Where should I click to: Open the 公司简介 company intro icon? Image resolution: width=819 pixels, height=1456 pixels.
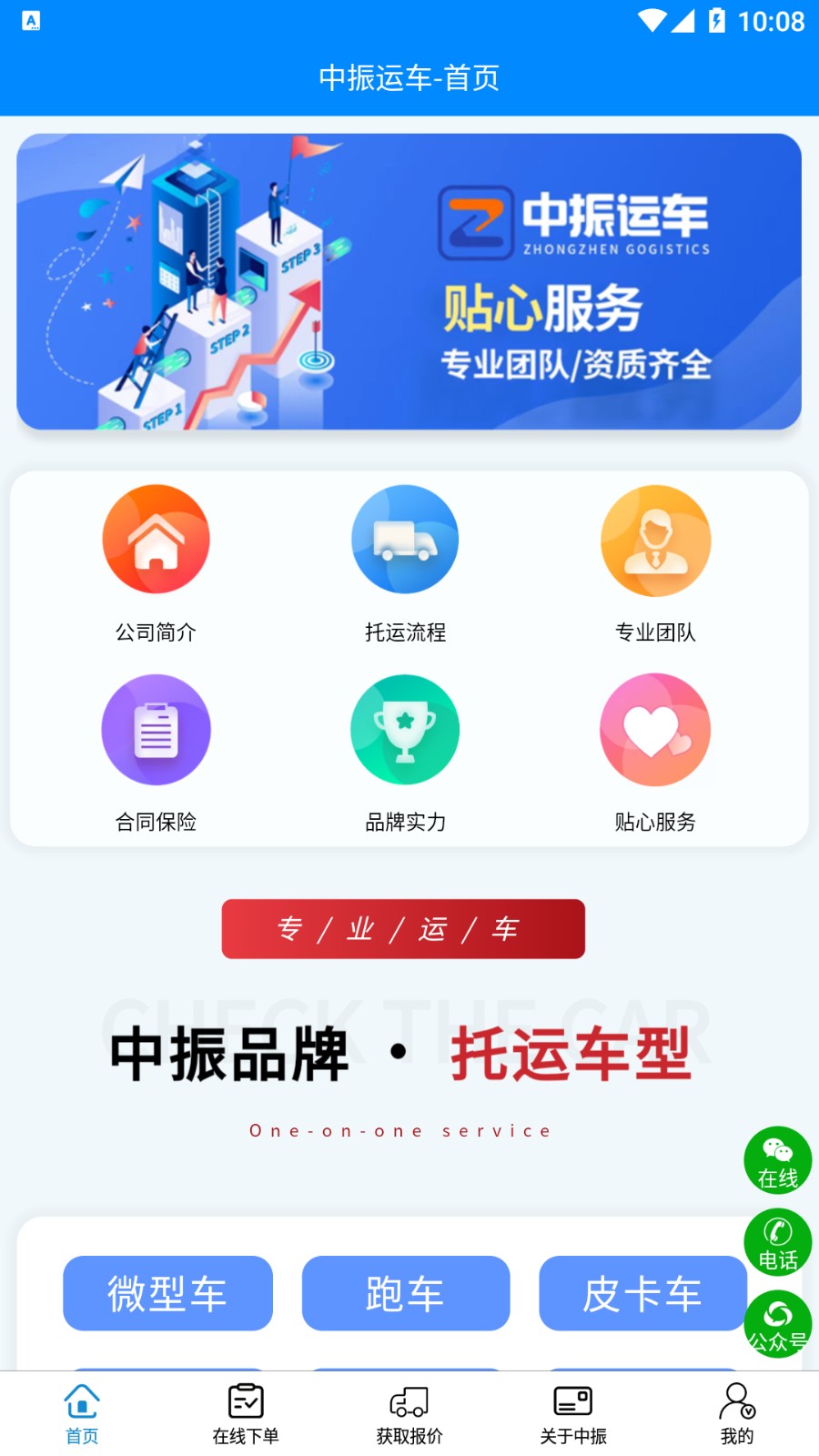pos(156,539)
